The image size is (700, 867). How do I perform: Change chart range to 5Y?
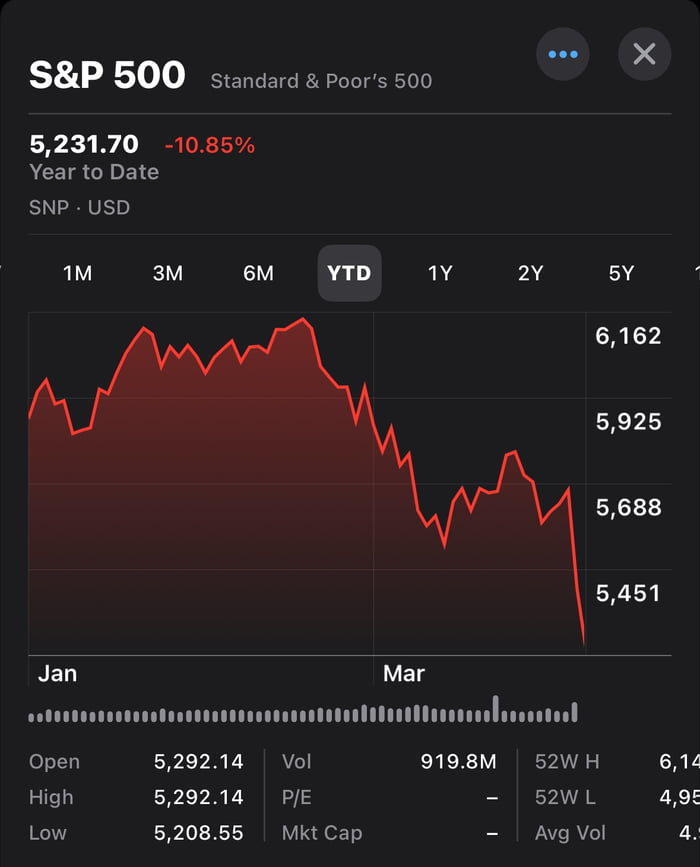tap(621, 273)
